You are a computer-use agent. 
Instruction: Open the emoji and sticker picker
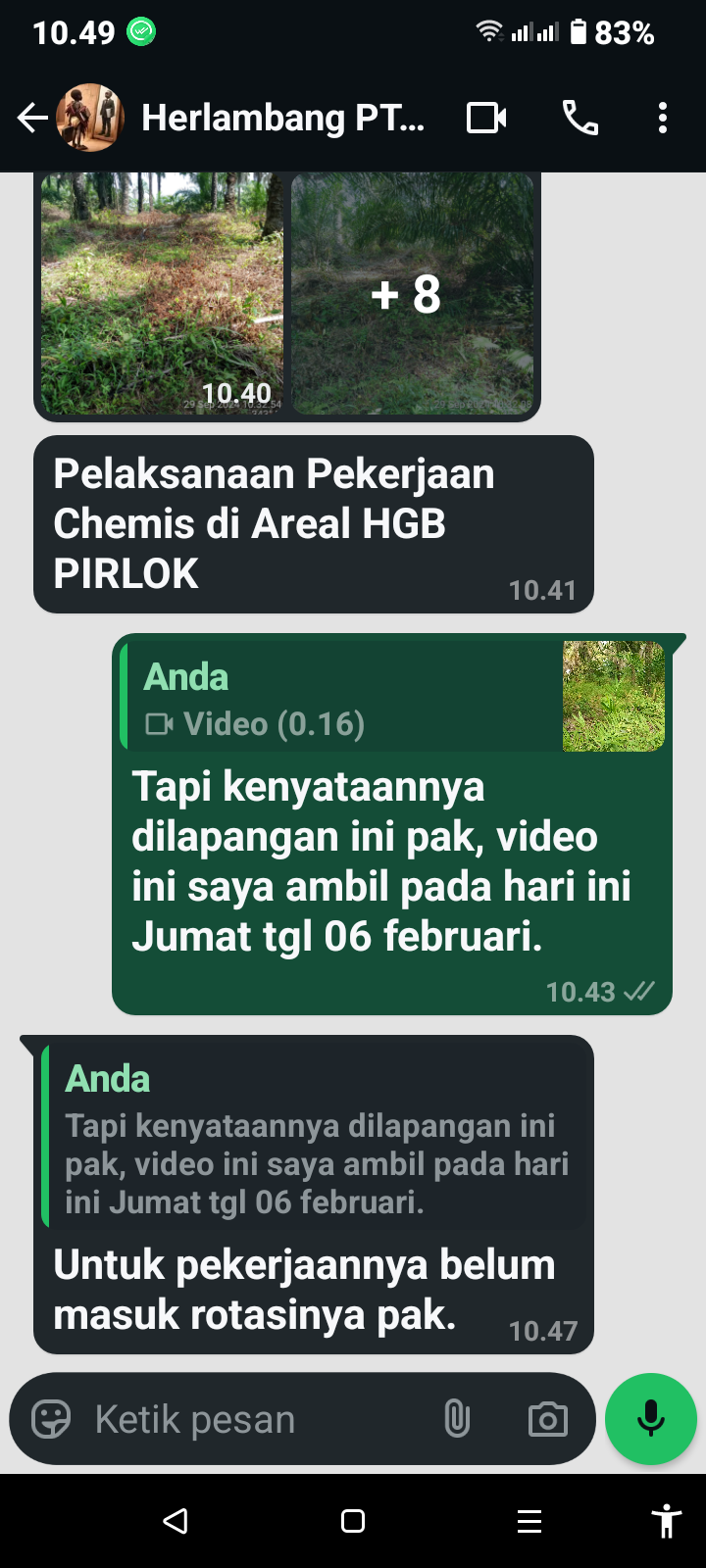(x=51, y=1419)
